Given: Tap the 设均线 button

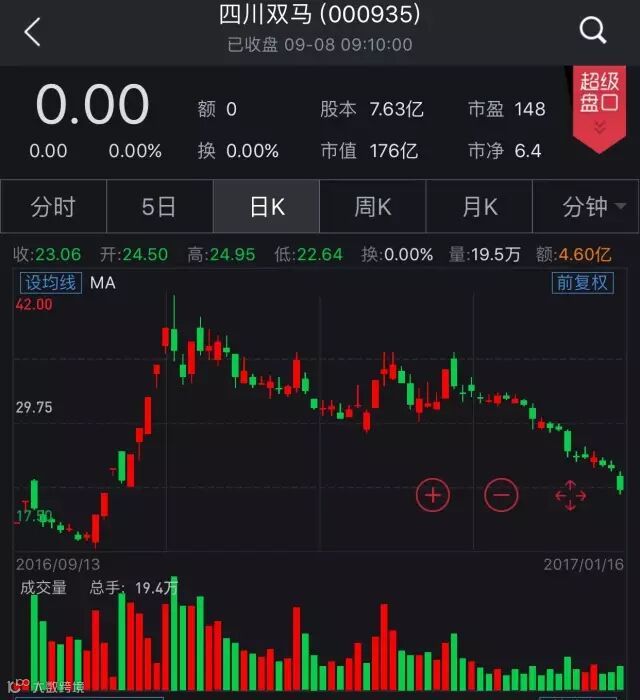Looking at the screenshot, I should coord(50,283).
